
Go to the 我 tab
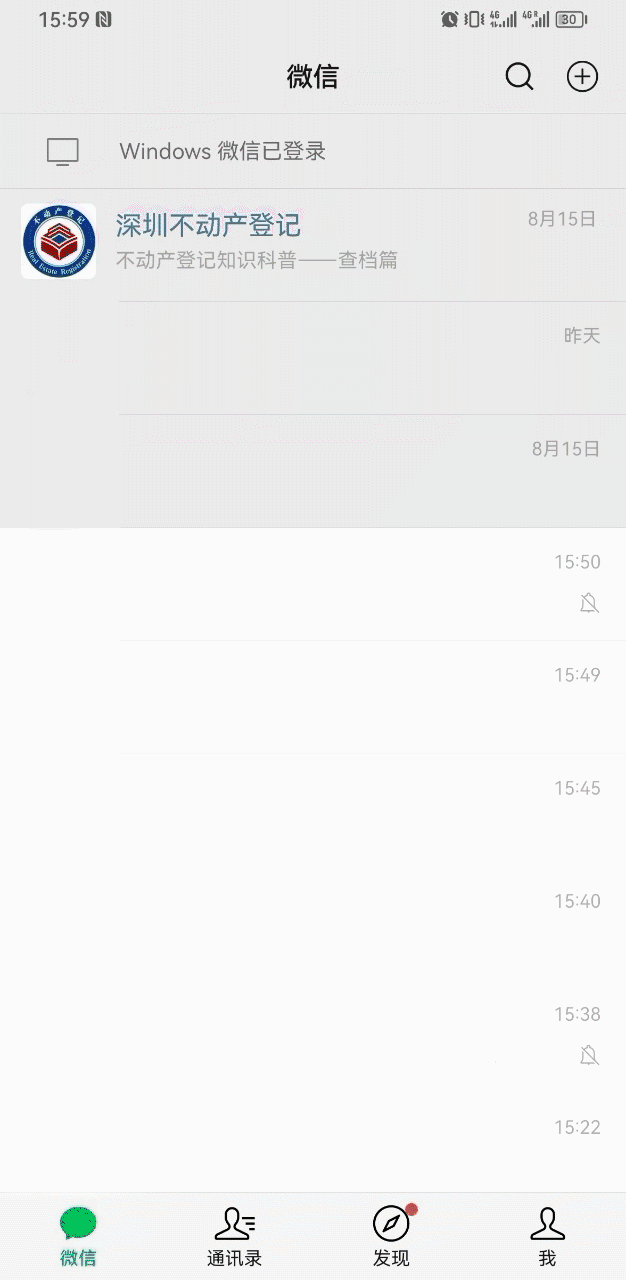(x=547, y=1237)
